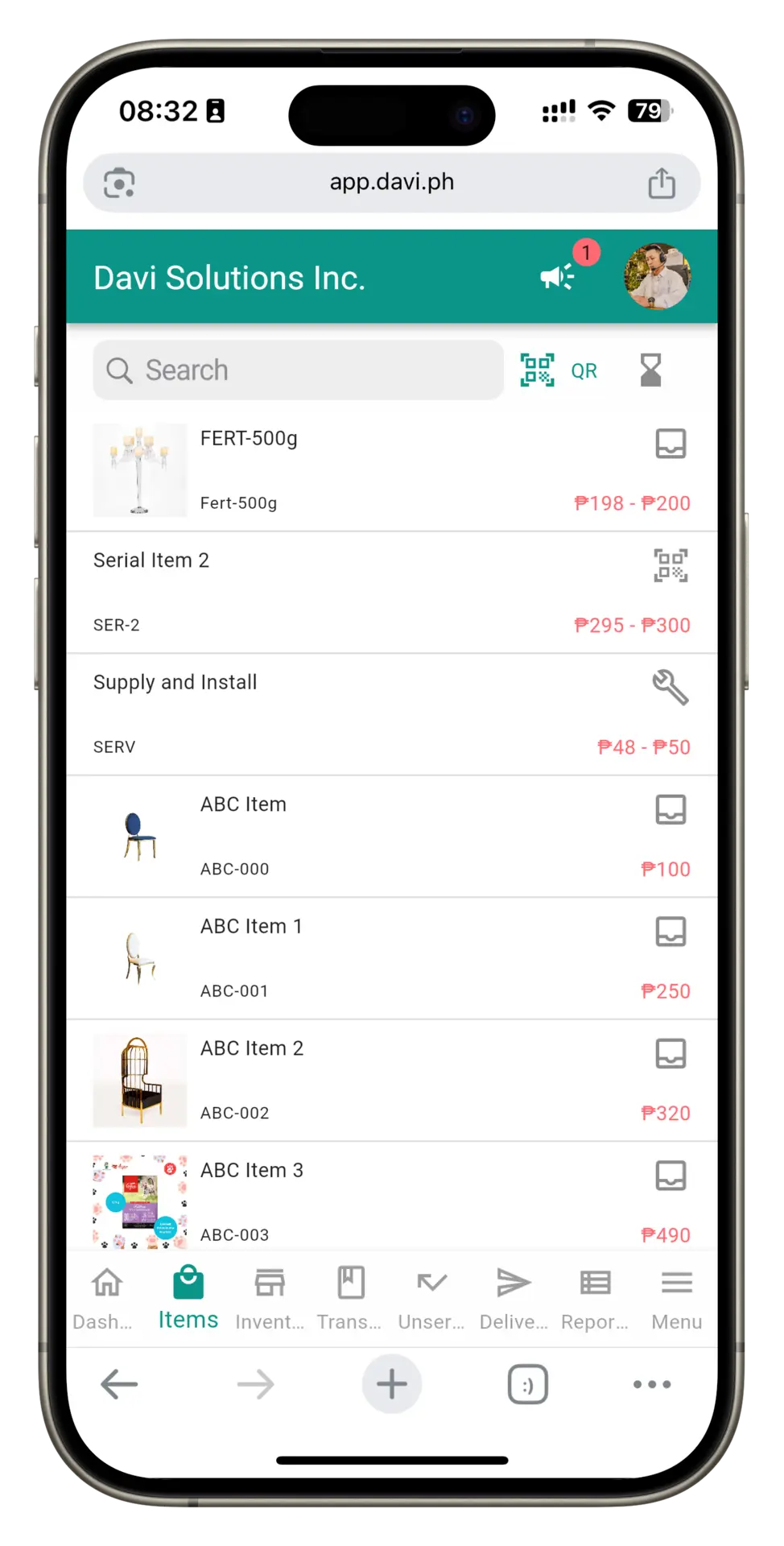The width and height of the screenshot is (784, 1546).
Task: Switch to the Transactions tab
Action: pos(350,1297)
